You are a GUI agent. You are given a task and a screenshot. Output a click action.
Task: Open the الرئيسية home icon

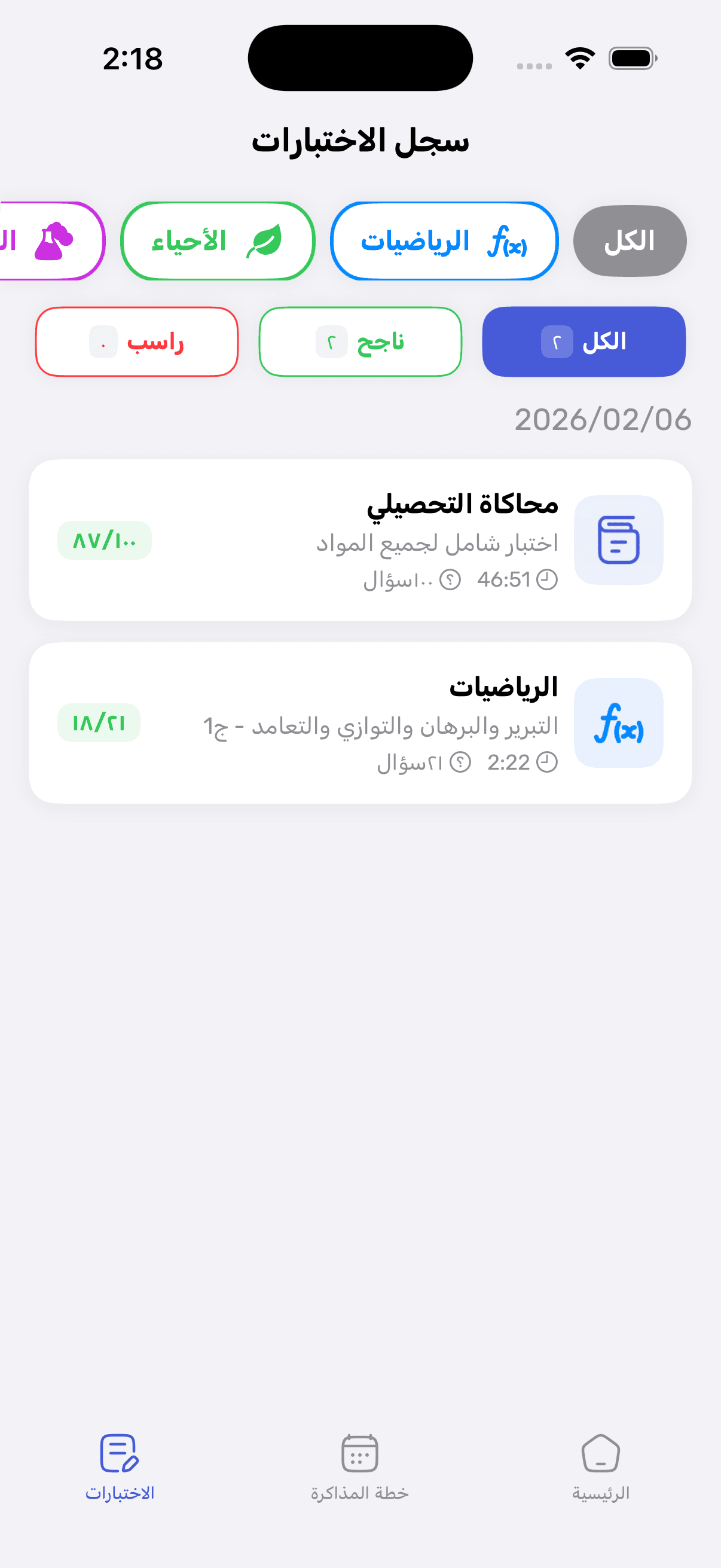(x=600, y=1458)
